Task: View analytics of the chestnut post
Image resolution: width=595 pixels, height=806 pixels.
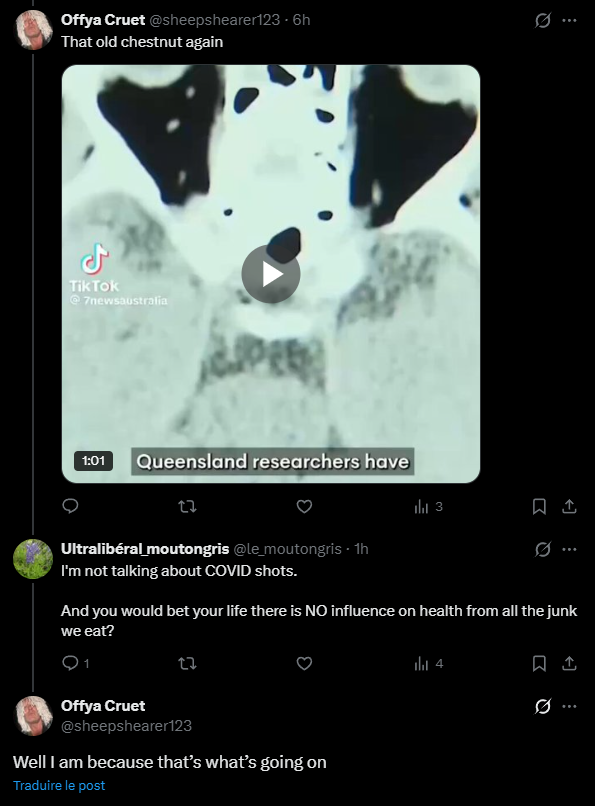Action: click(x=428, y=507)
